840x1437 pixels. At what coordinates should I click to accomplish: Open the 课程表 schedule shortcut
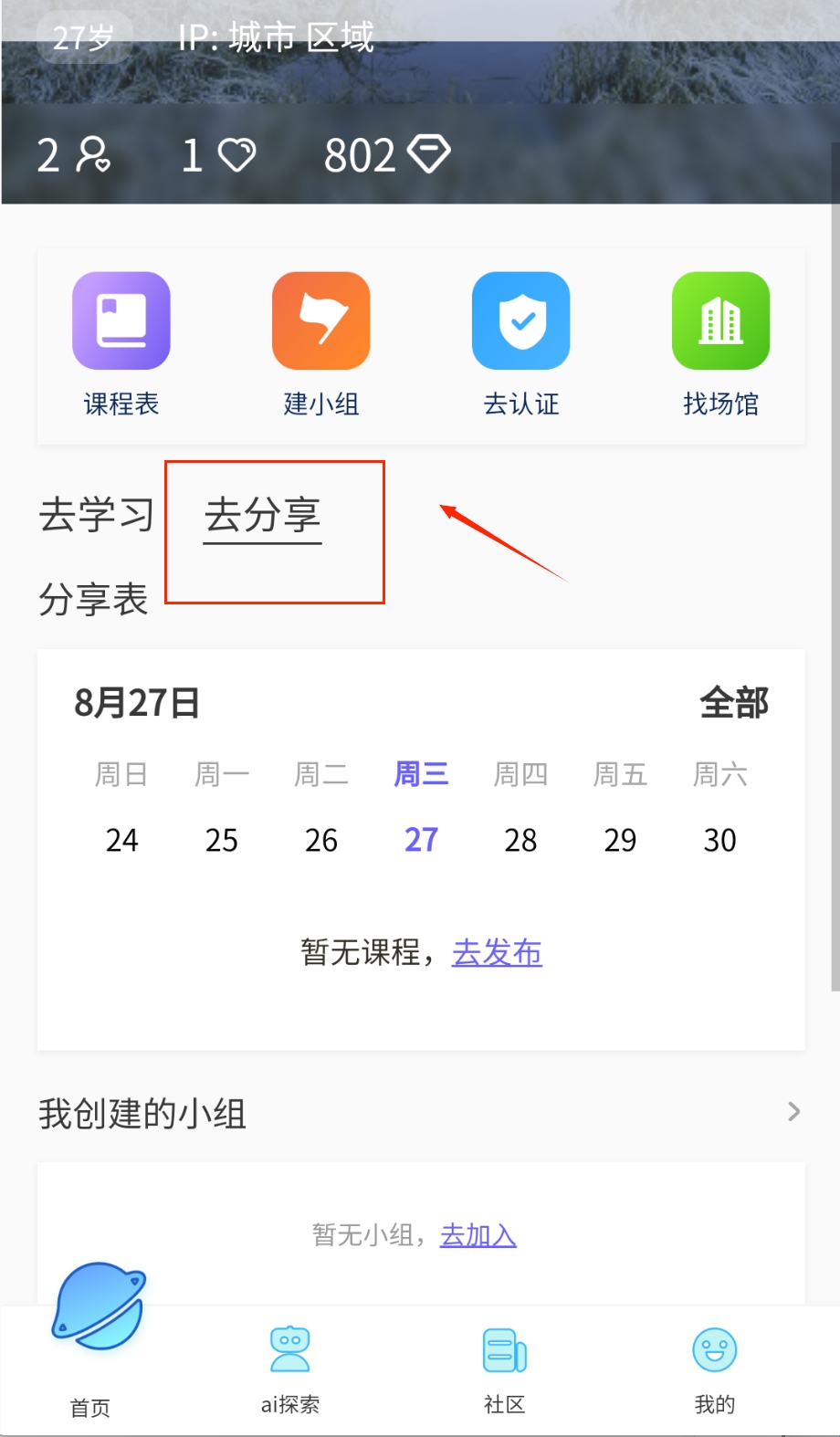point(121,343)
